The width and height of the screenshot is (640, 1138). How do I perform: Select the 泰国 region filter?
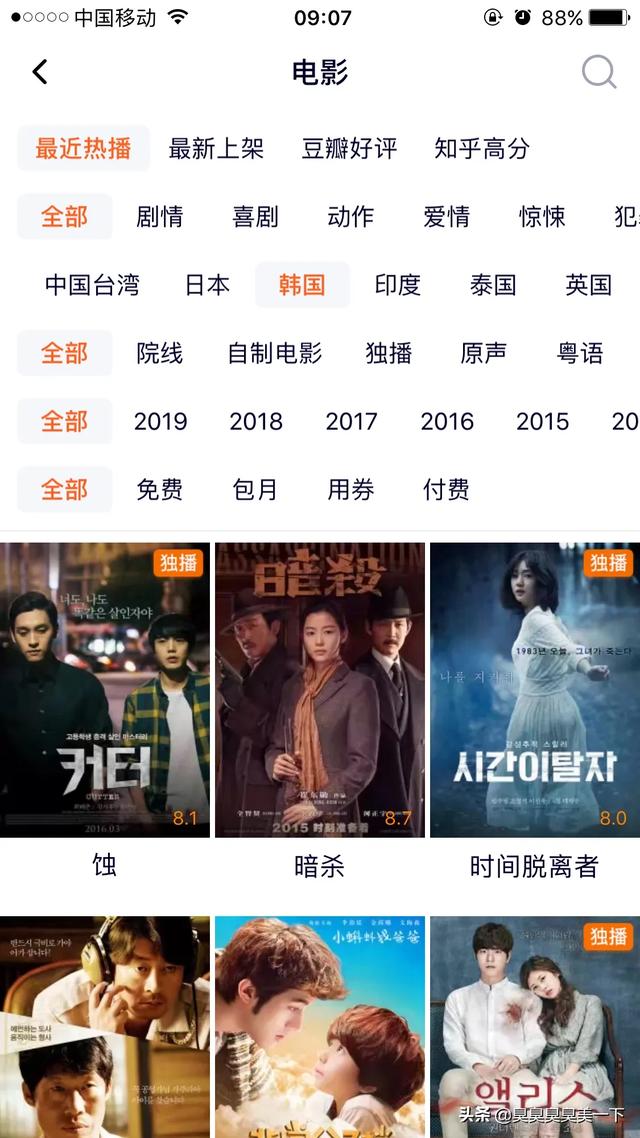pos(493,285)
